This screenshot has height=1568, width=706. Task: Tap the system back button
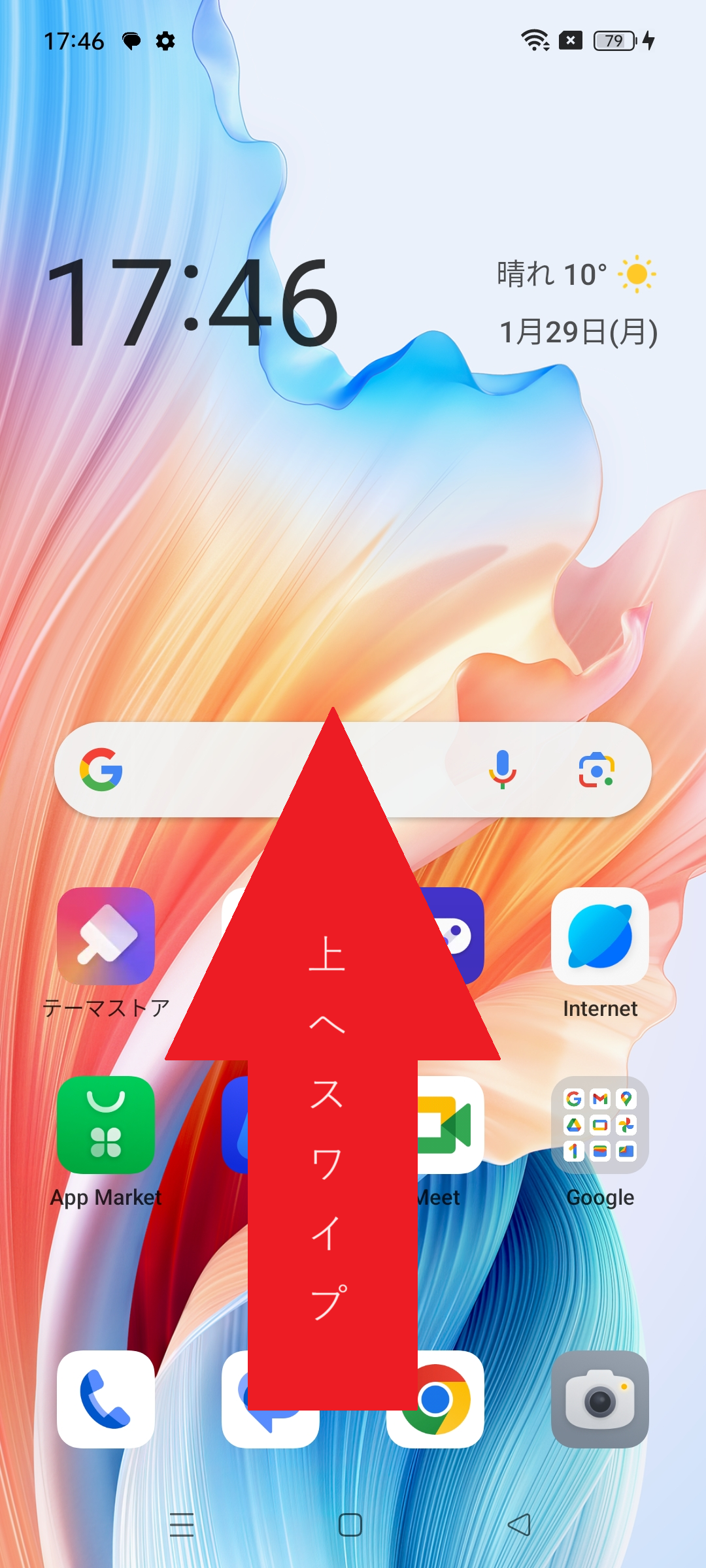point(519,1525)
